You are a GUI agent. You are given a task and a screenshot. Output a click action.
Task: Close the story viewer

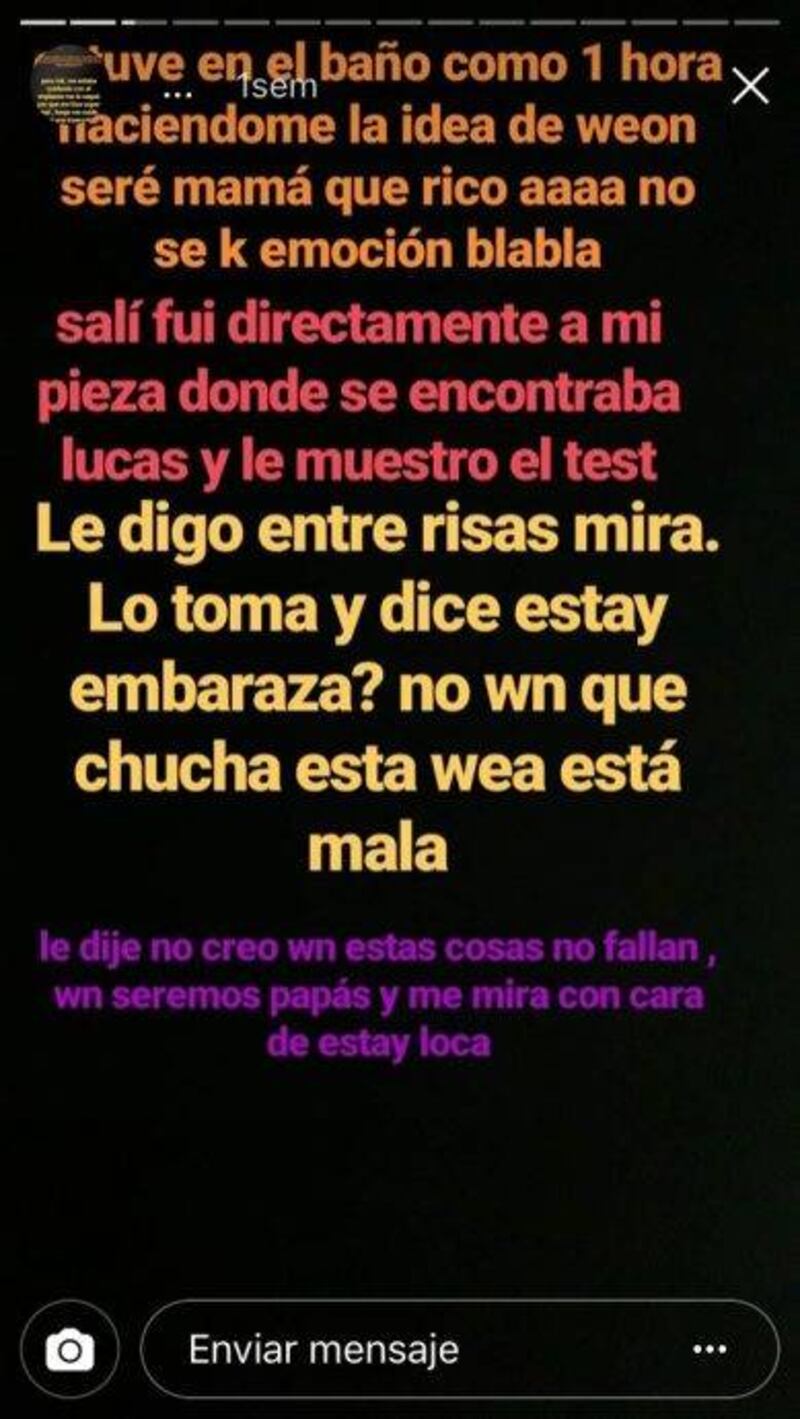[x=750, y=88]
